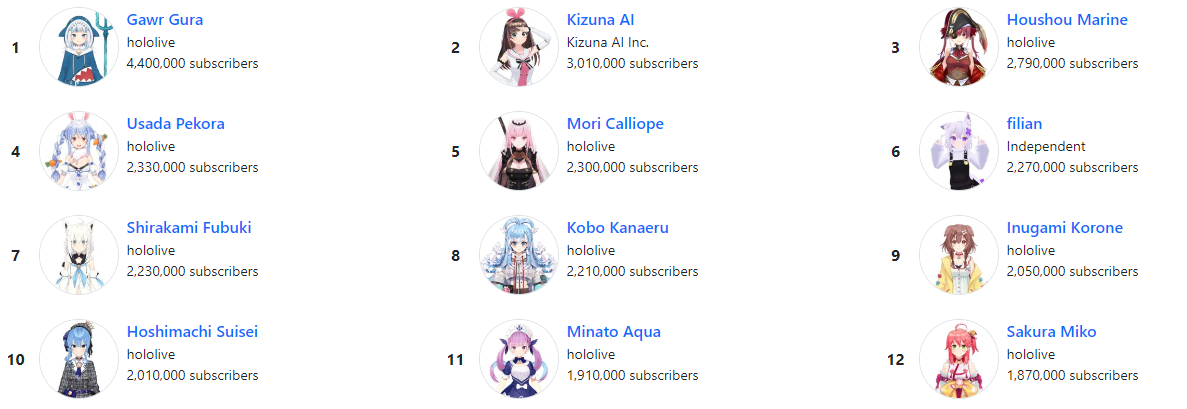Tap Sakura Miko's avatar picture

(x=958, y=359)
